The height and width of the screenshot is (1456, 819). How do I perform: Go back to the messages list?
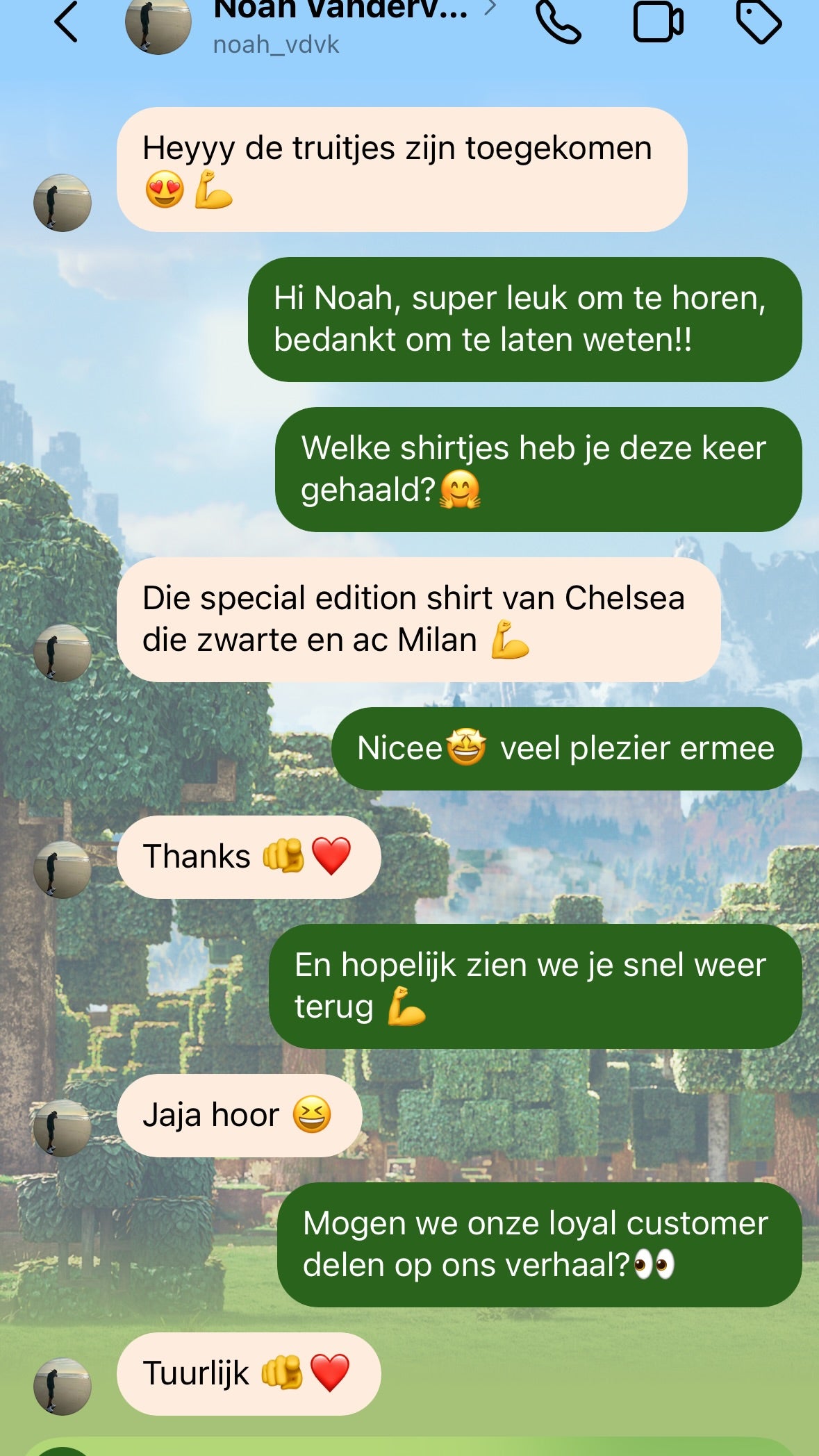[66, 22]
